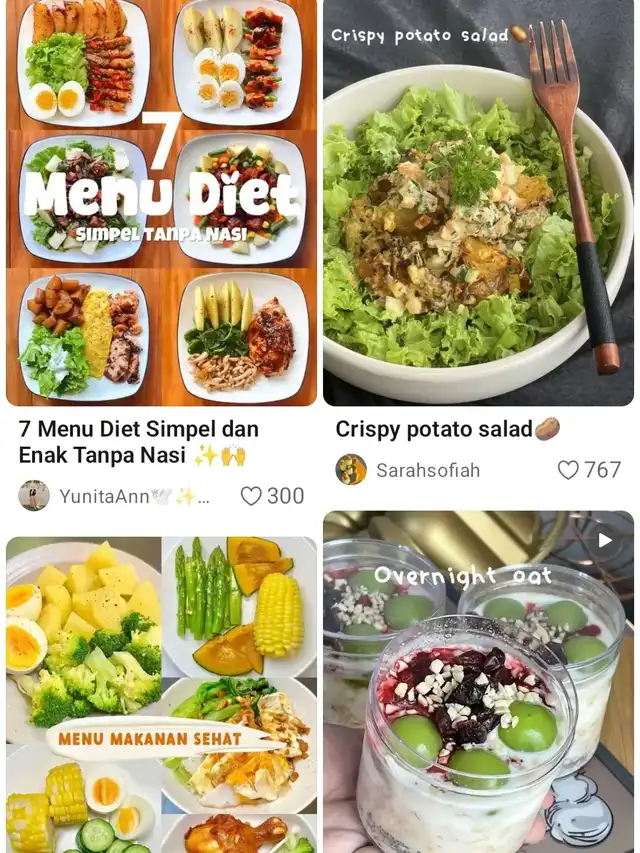The width and height of the screenshot is (640, 853).
Task: Like the Crispy potato salad post
Action: (x=568, y=470)
